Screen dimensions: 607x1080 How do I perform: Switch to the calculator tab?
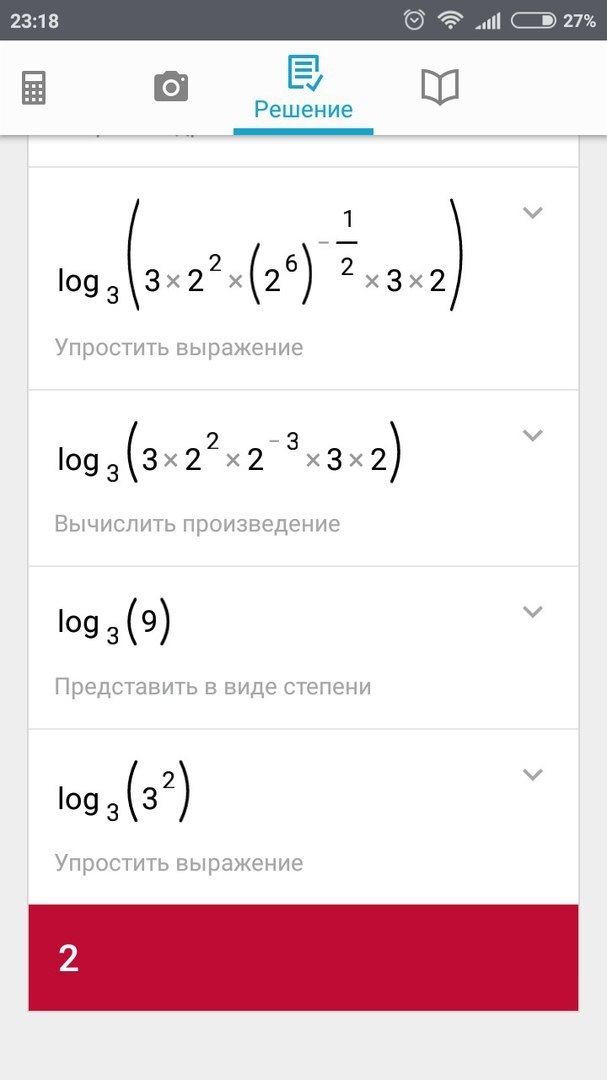pos(33,88)
